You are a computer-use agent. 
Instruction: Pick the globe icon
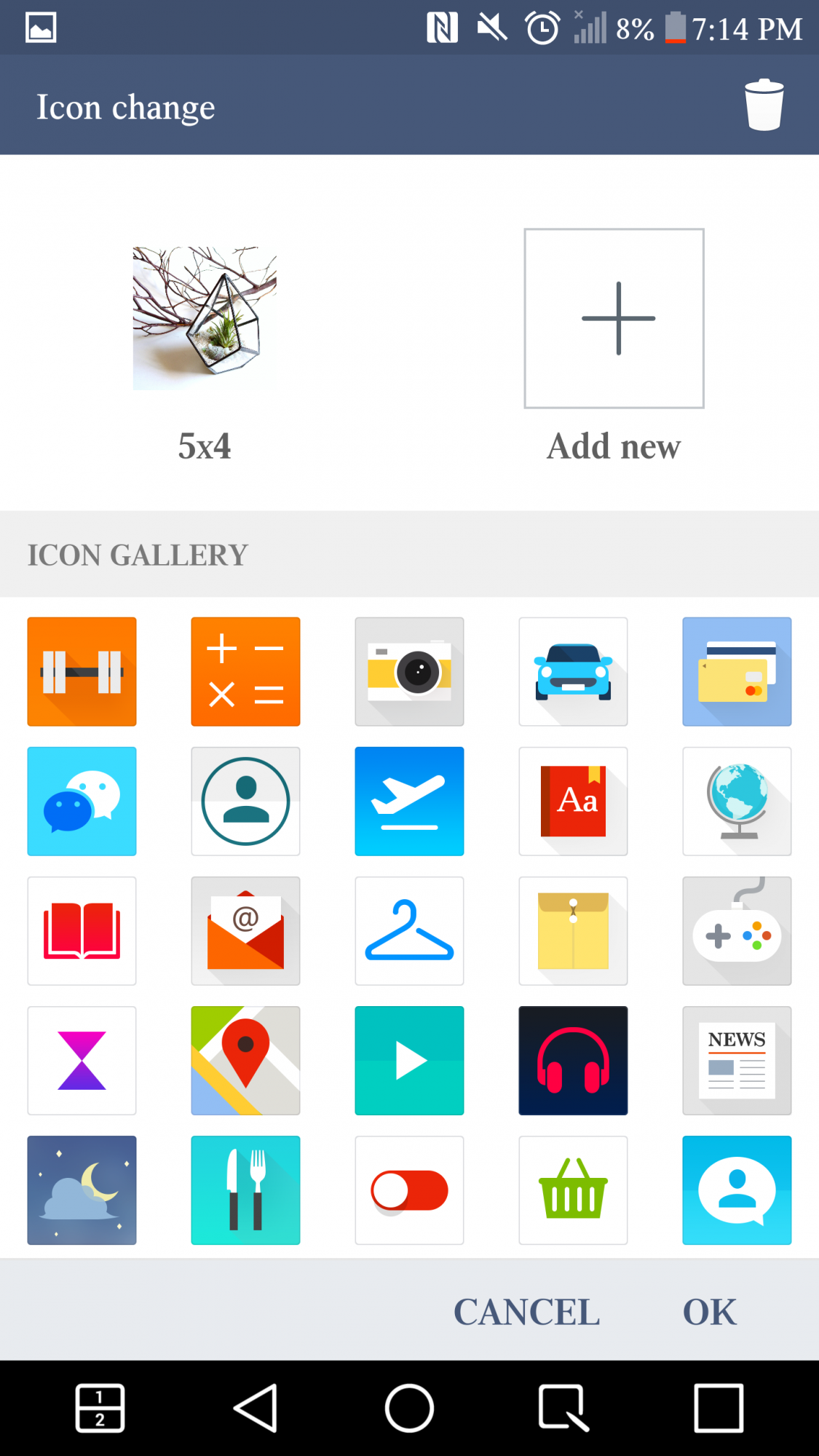point(737,801)
